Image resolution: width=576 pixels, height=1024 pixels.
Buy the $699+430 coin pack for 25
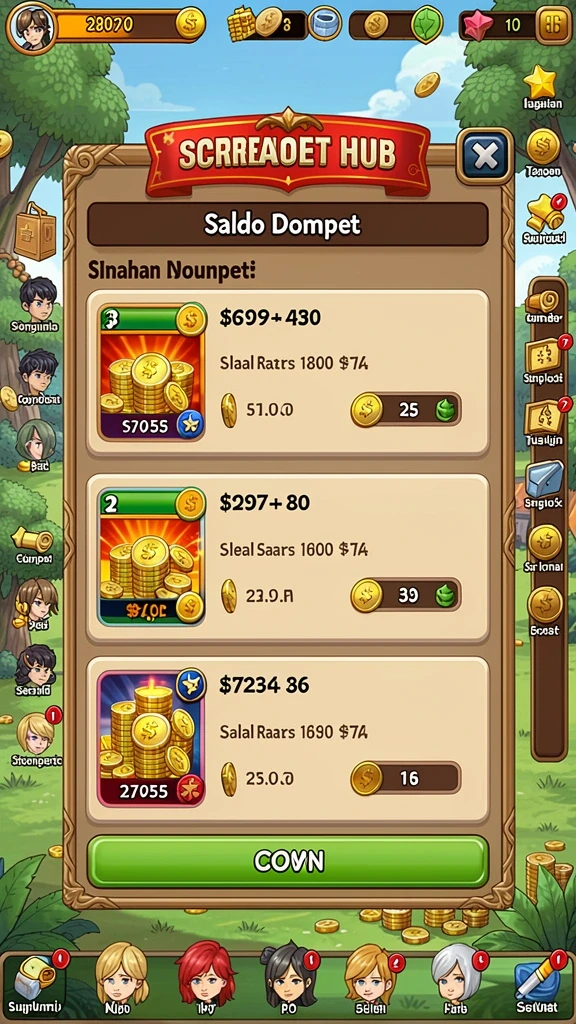(406, 409)
